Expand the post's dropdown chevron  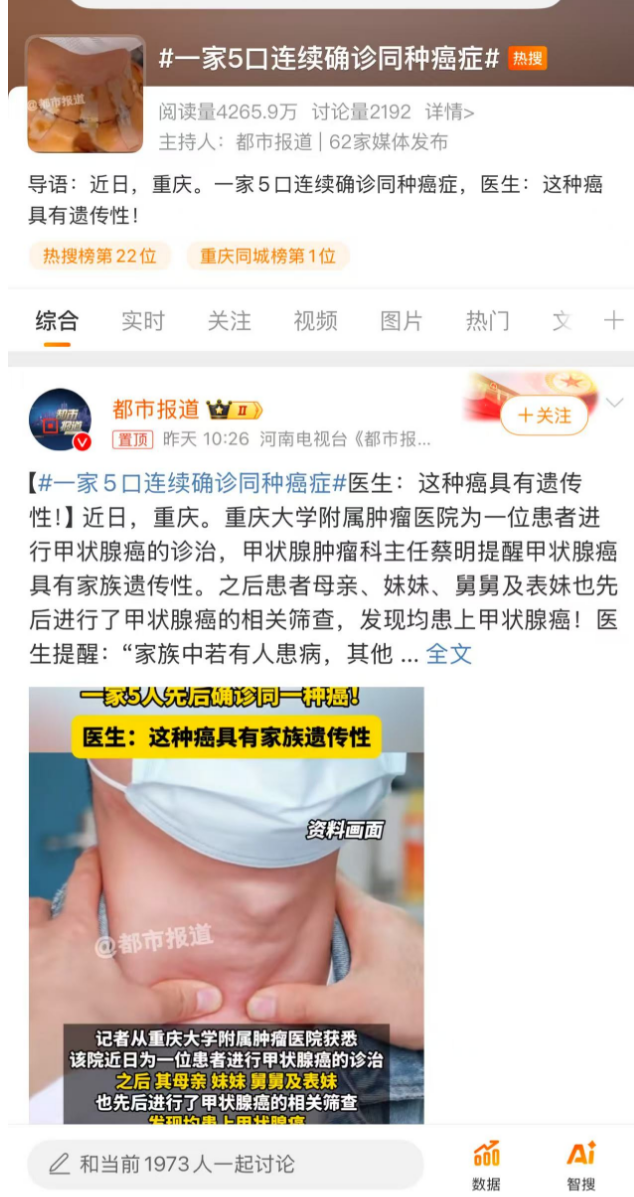coord(614,403)
